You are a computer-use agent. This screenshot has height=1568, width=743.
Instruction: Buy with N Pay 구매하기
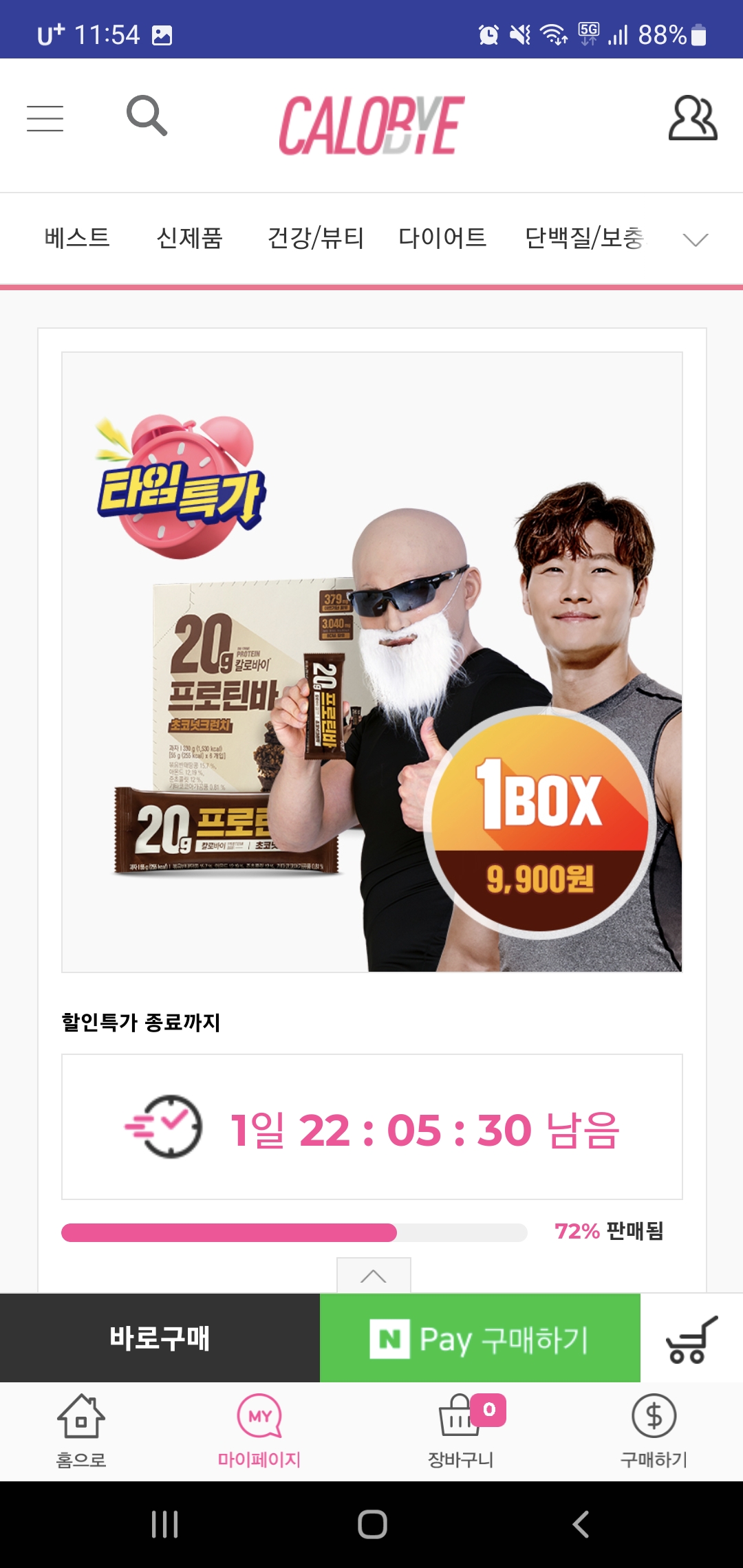coord(480,1338)
